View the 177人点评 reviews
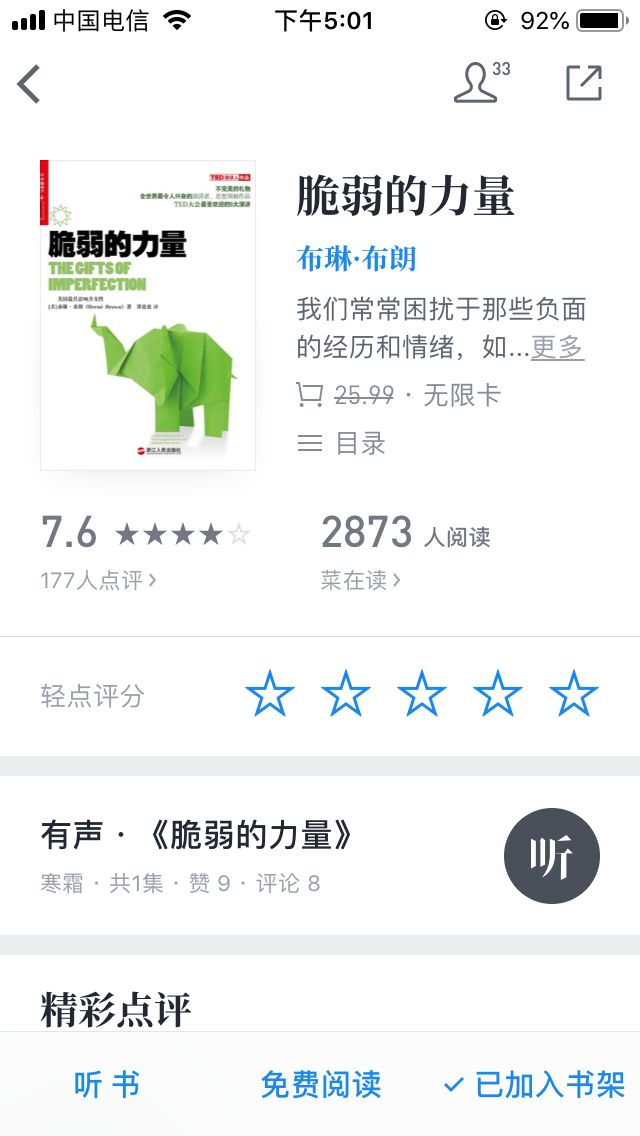 (x=99, y=580)
